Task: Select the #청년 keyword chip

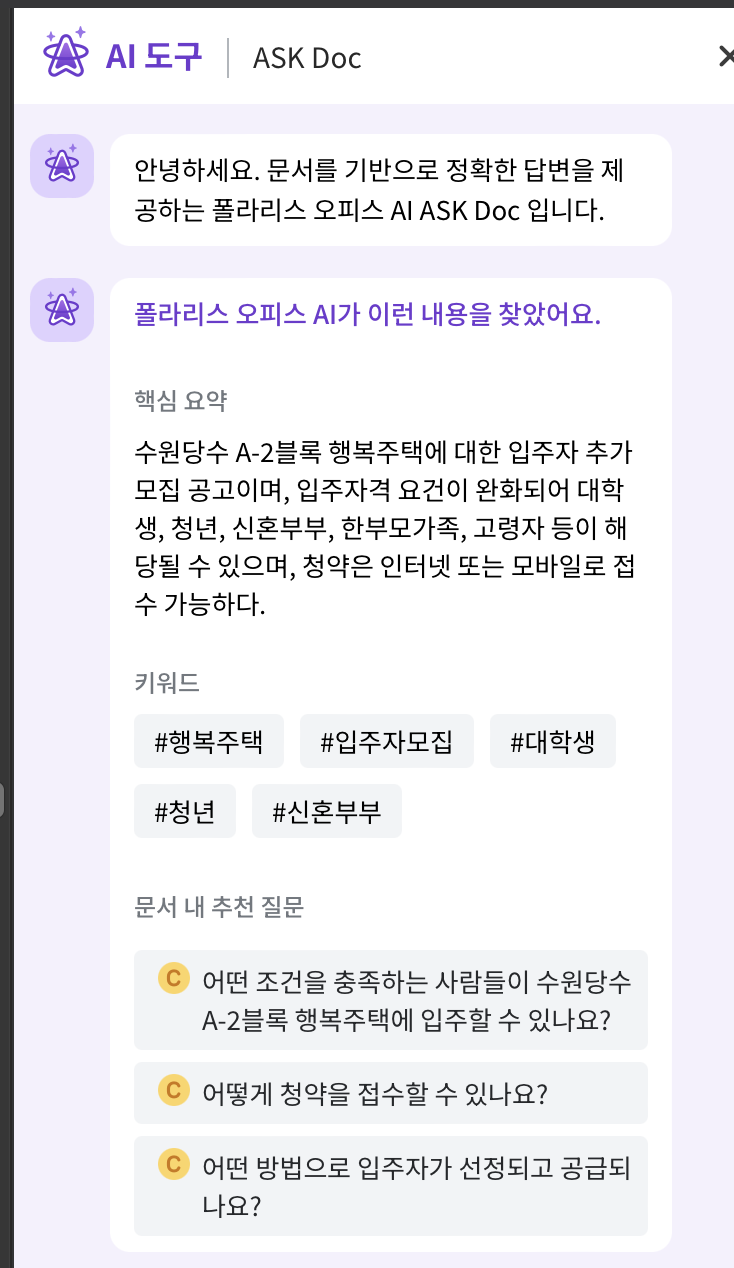Action: (185, 811)
